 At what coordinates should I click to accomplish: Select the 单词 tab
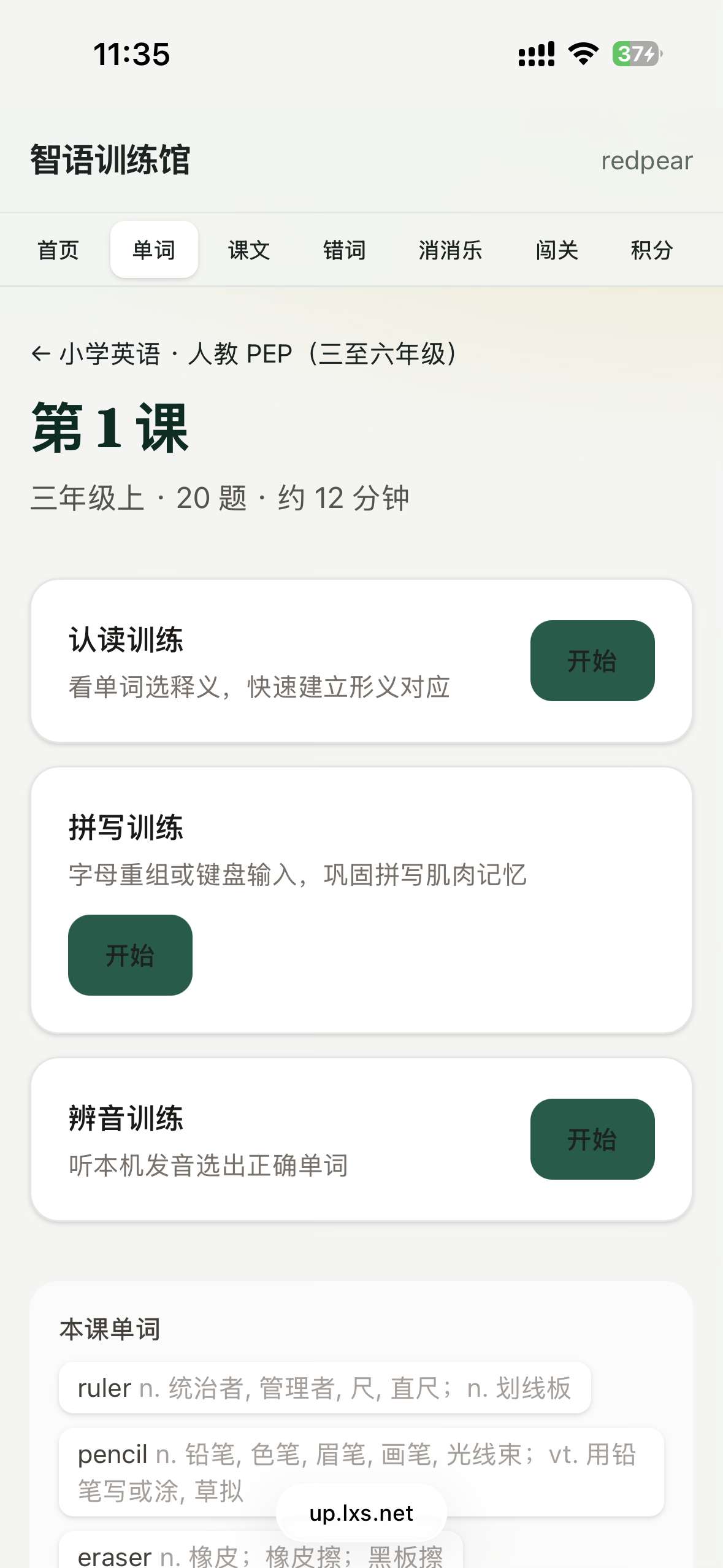click(154, 250)
